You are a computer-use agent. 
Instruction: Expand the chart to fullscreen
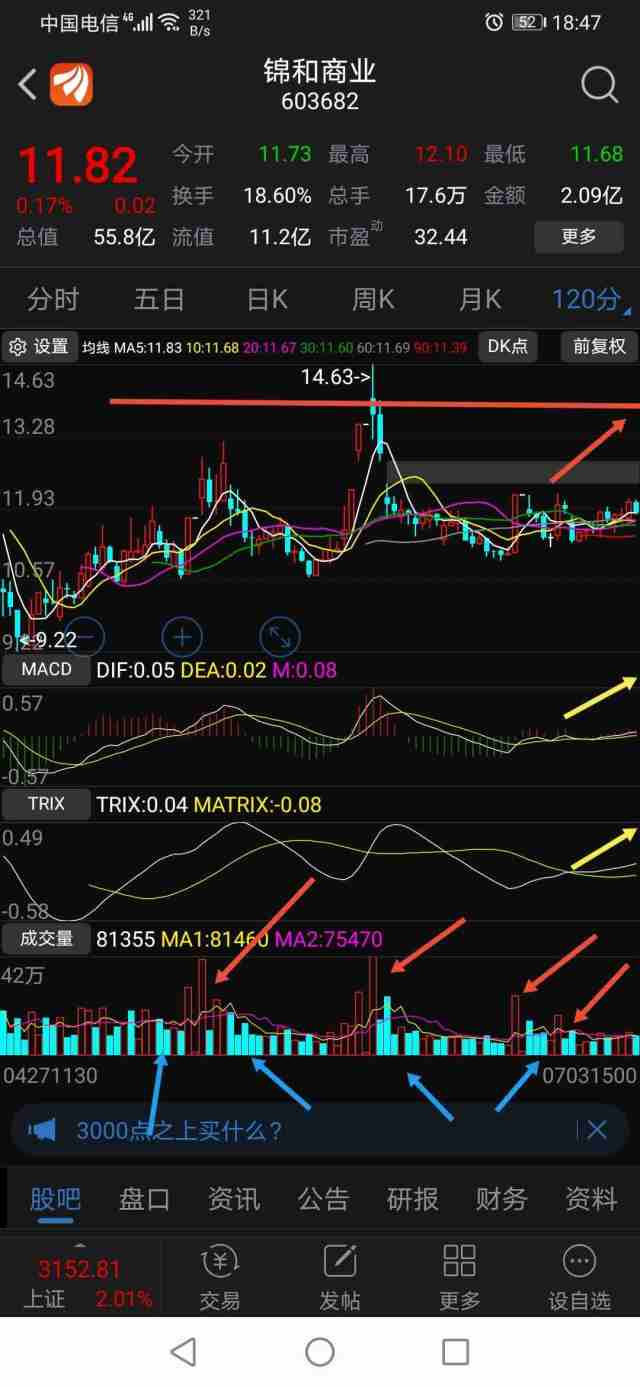pos(279,635)
